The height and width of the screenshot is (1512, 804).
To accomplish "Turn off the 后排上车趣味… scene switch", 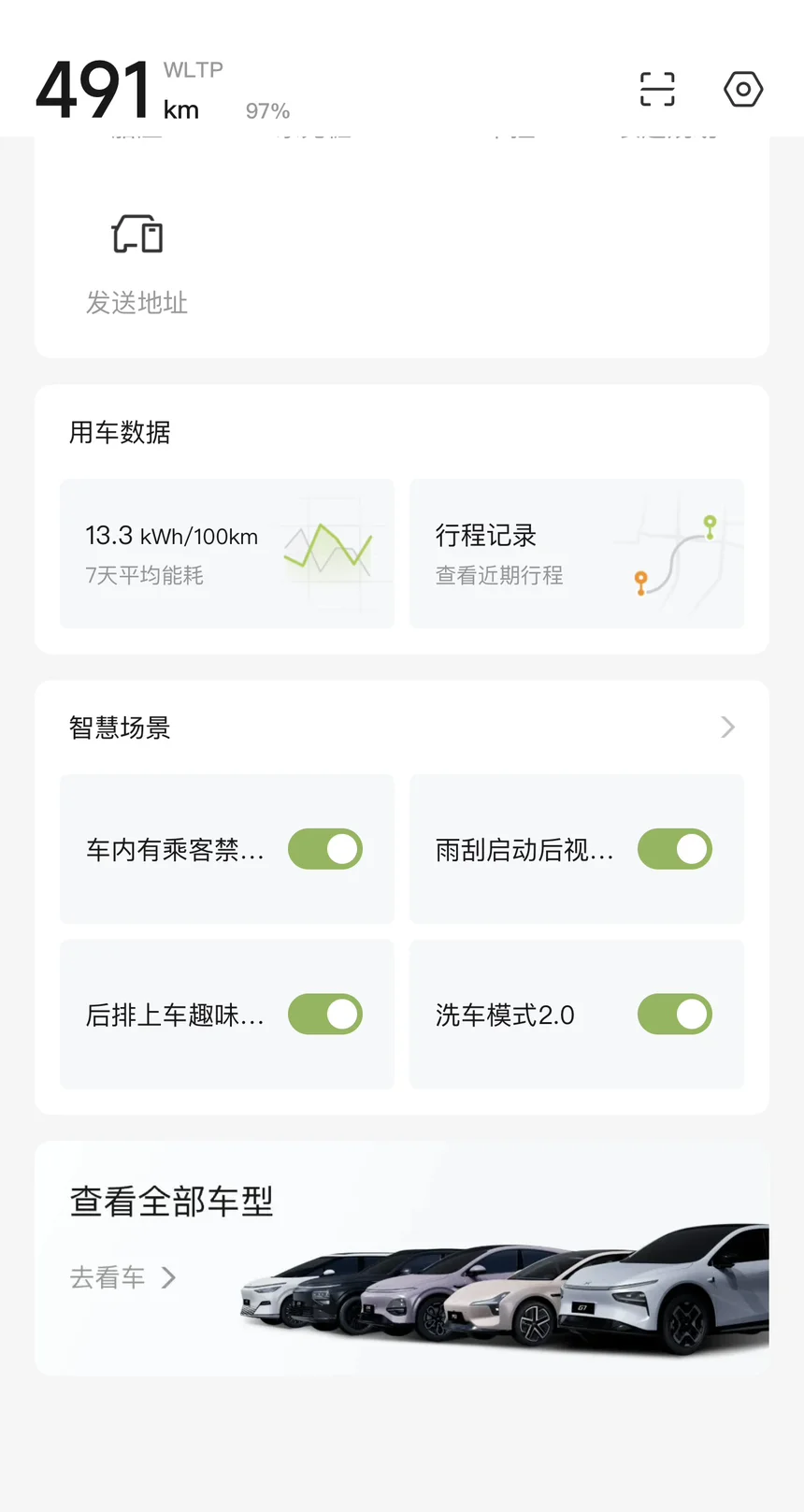I will pos(324,1015).
